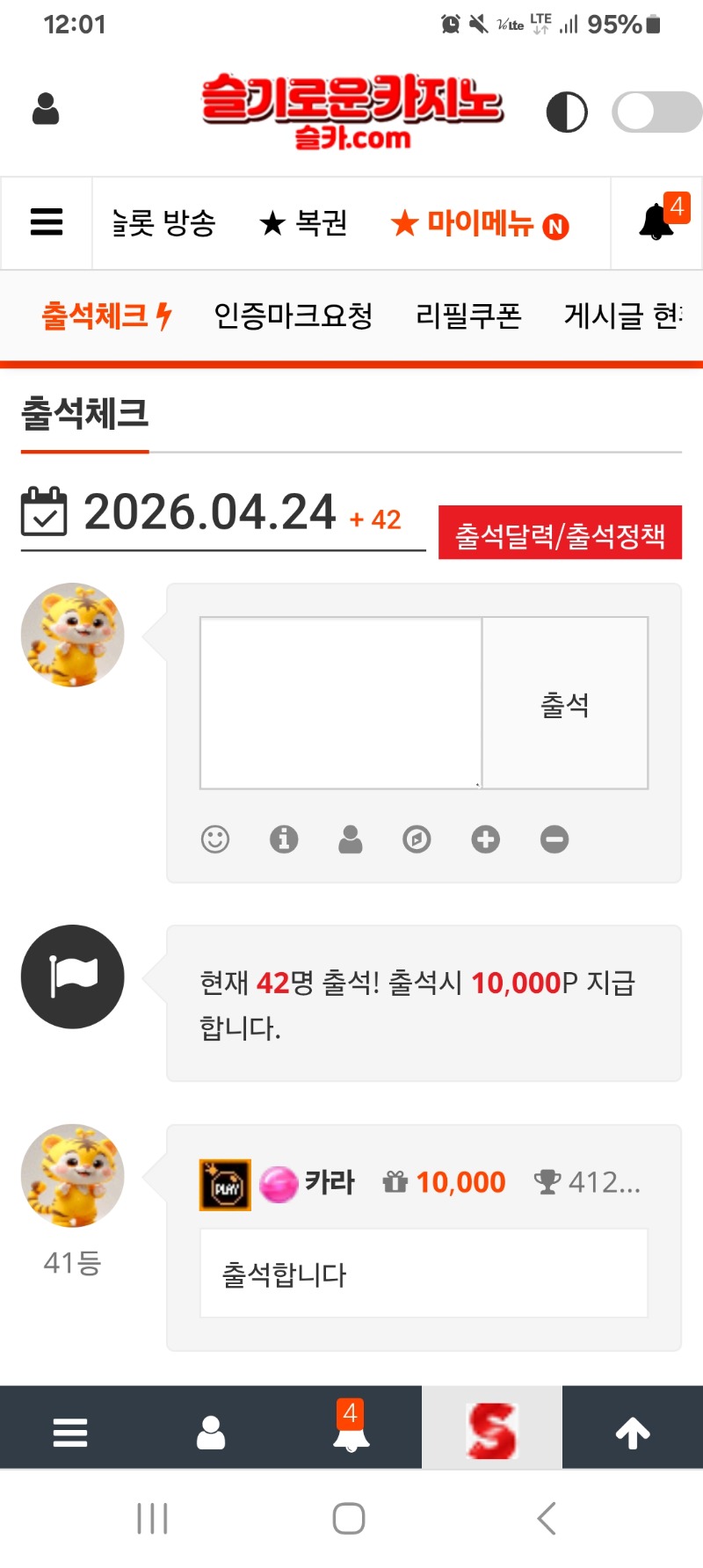Select the 출석체크 tab
The image size is (703, 1568).
tap(105, 316)
